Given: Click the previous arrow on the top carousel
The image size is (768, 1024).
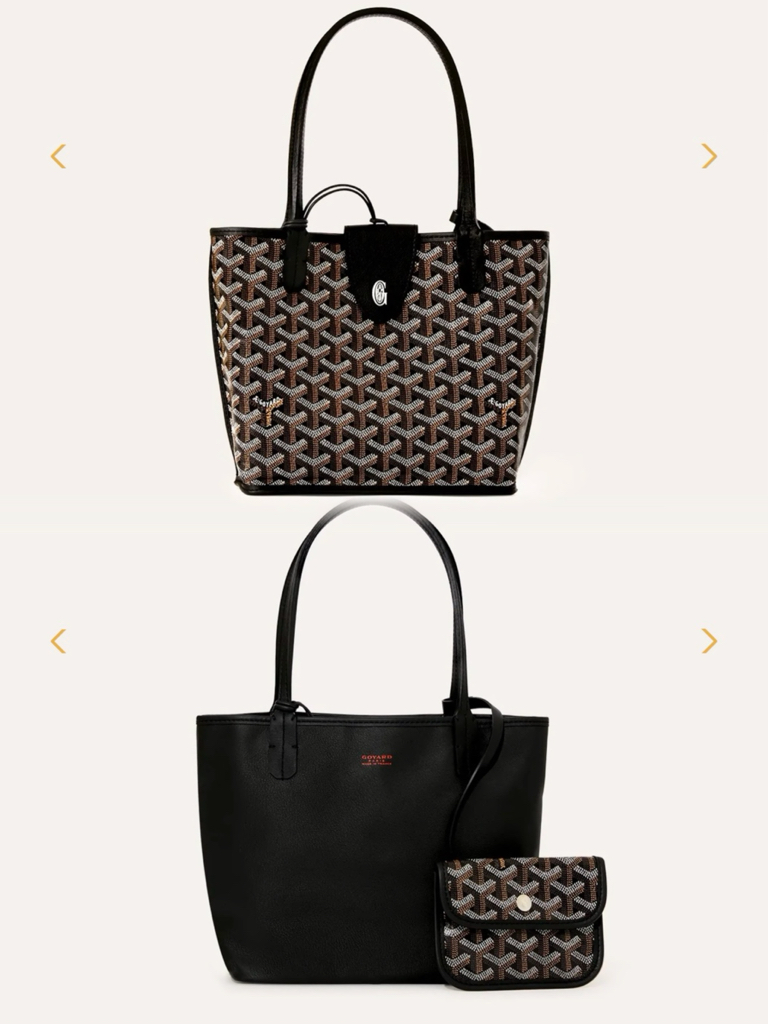Looking at the screenshot, I should click(x=60, y=156).
